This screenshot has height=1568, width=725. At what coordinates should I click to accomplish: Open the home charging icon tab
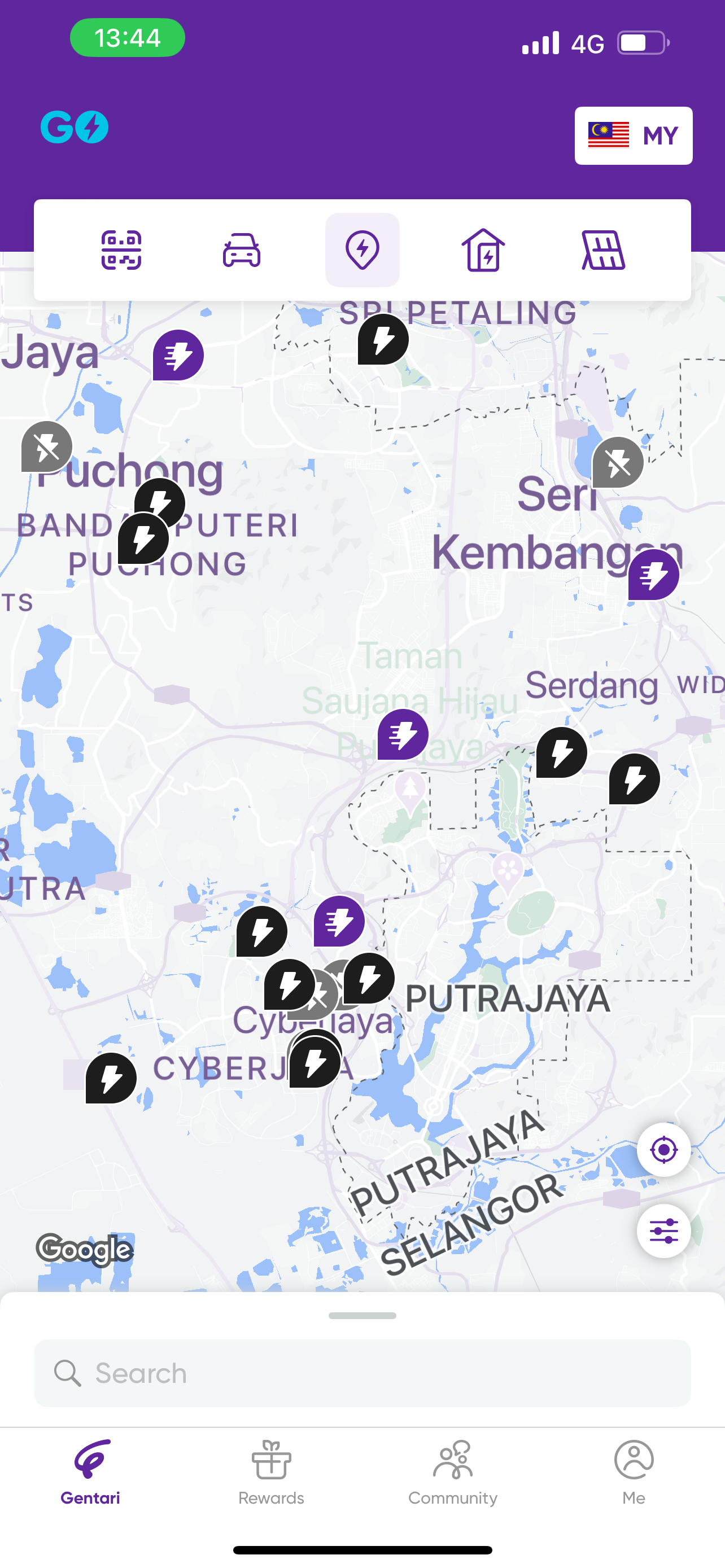point(483,250)
